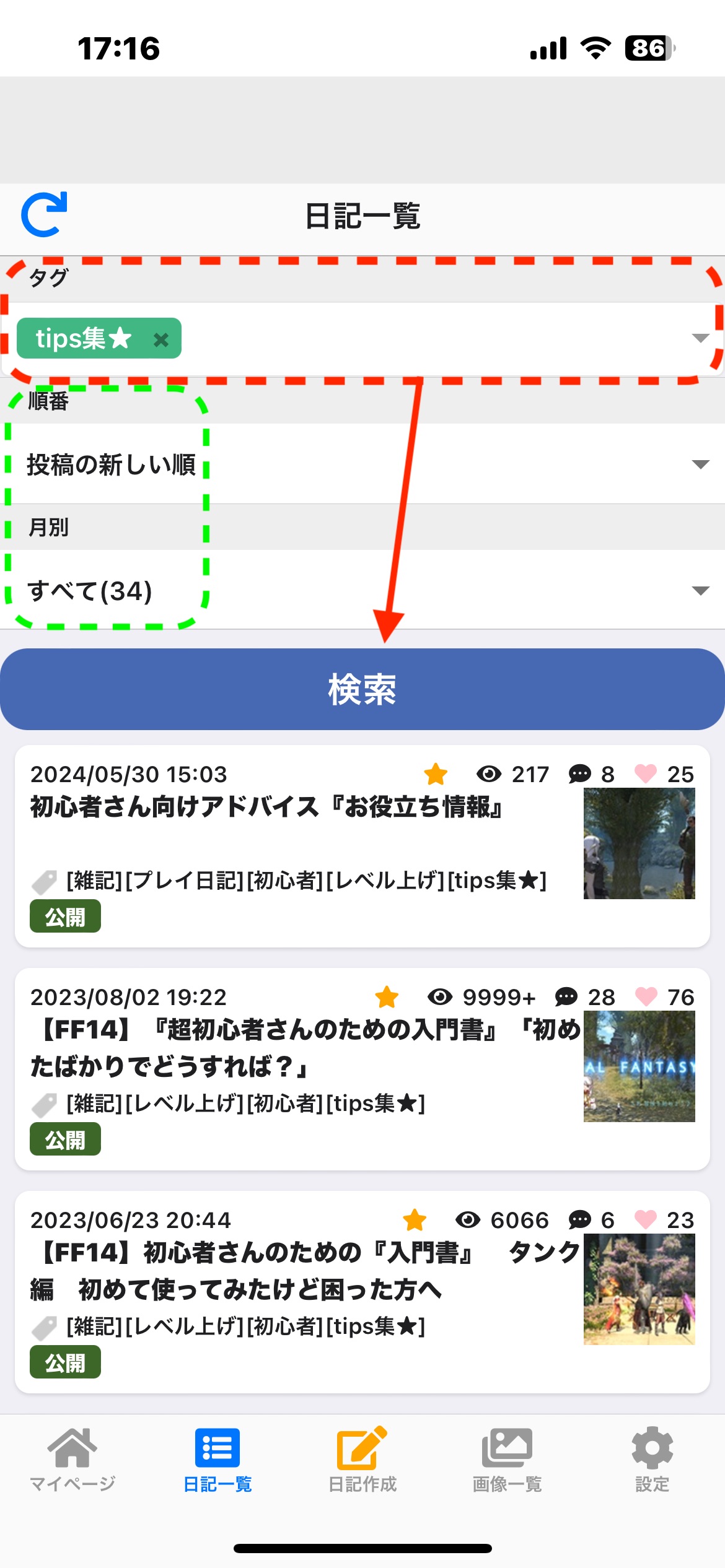Tap the blue refresh icon
This screenshot has height=1568, width=725.
[44, 214]
